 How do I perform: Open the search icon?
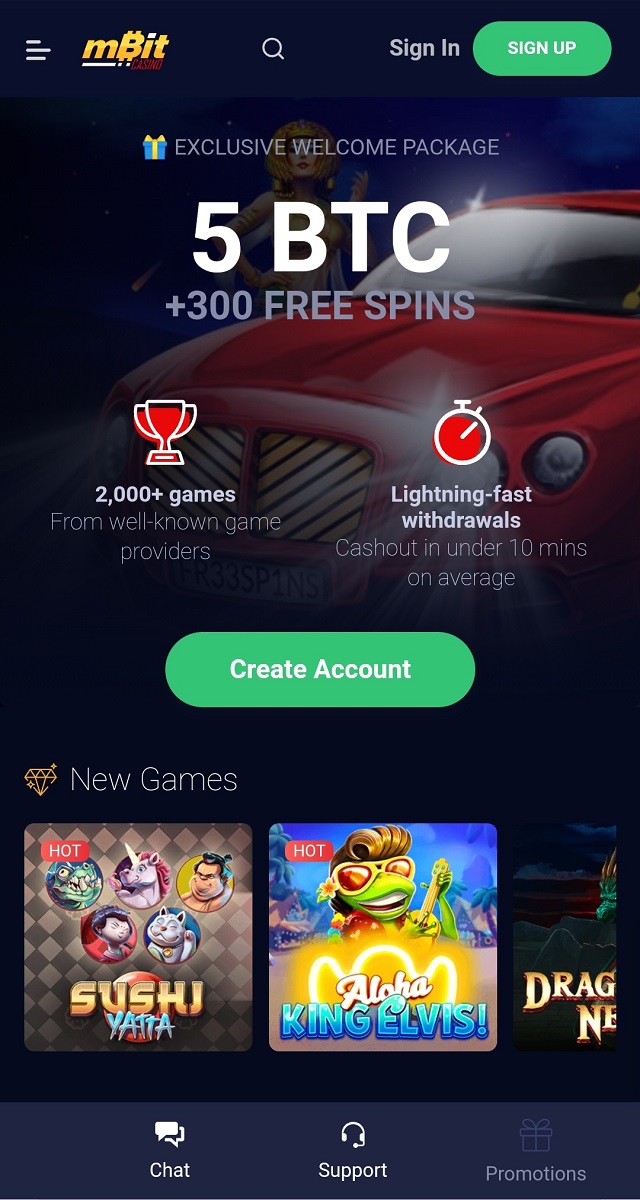point(273,49)
